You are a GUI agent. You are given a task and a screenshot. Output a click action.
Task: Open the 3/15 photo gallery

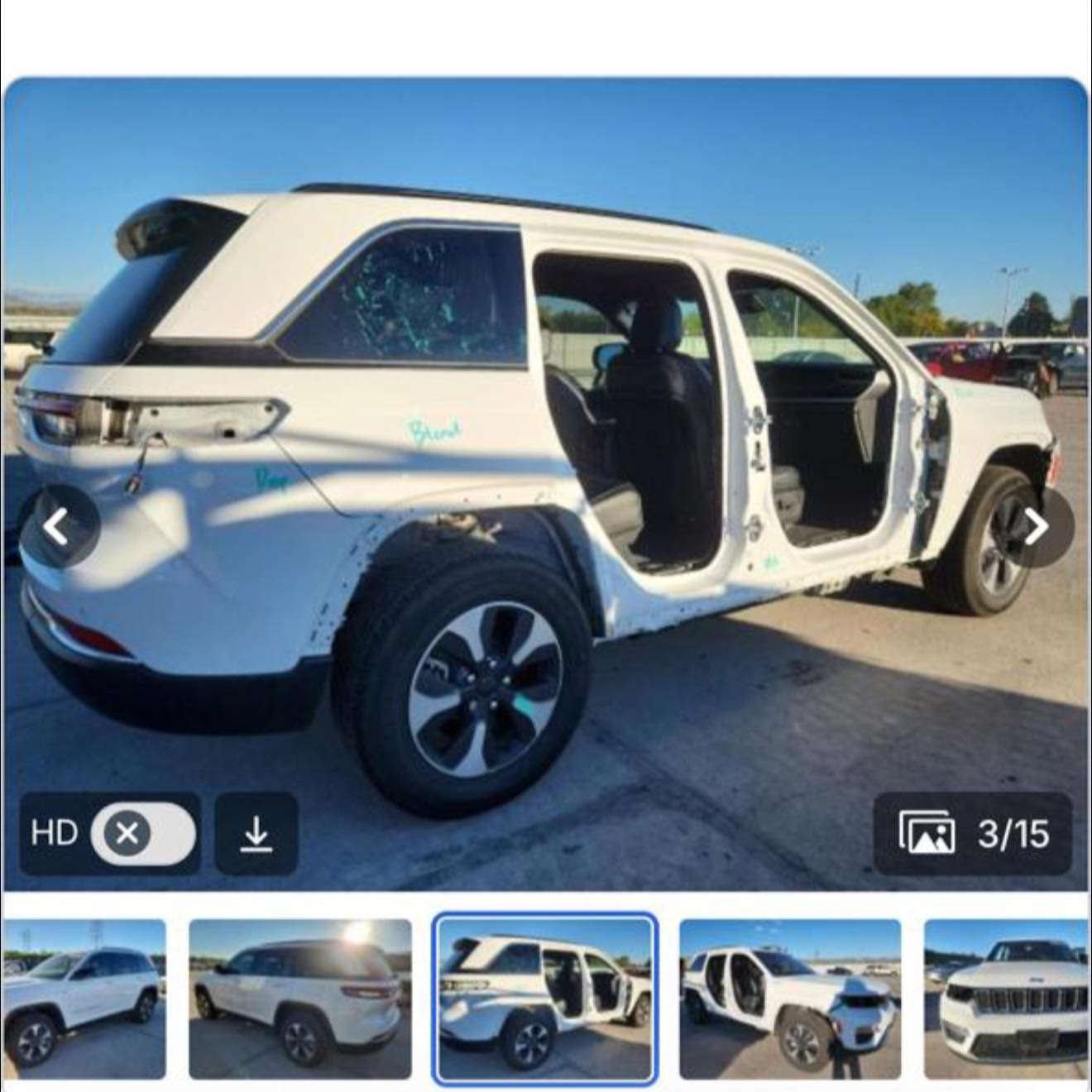tap(974, 833)
